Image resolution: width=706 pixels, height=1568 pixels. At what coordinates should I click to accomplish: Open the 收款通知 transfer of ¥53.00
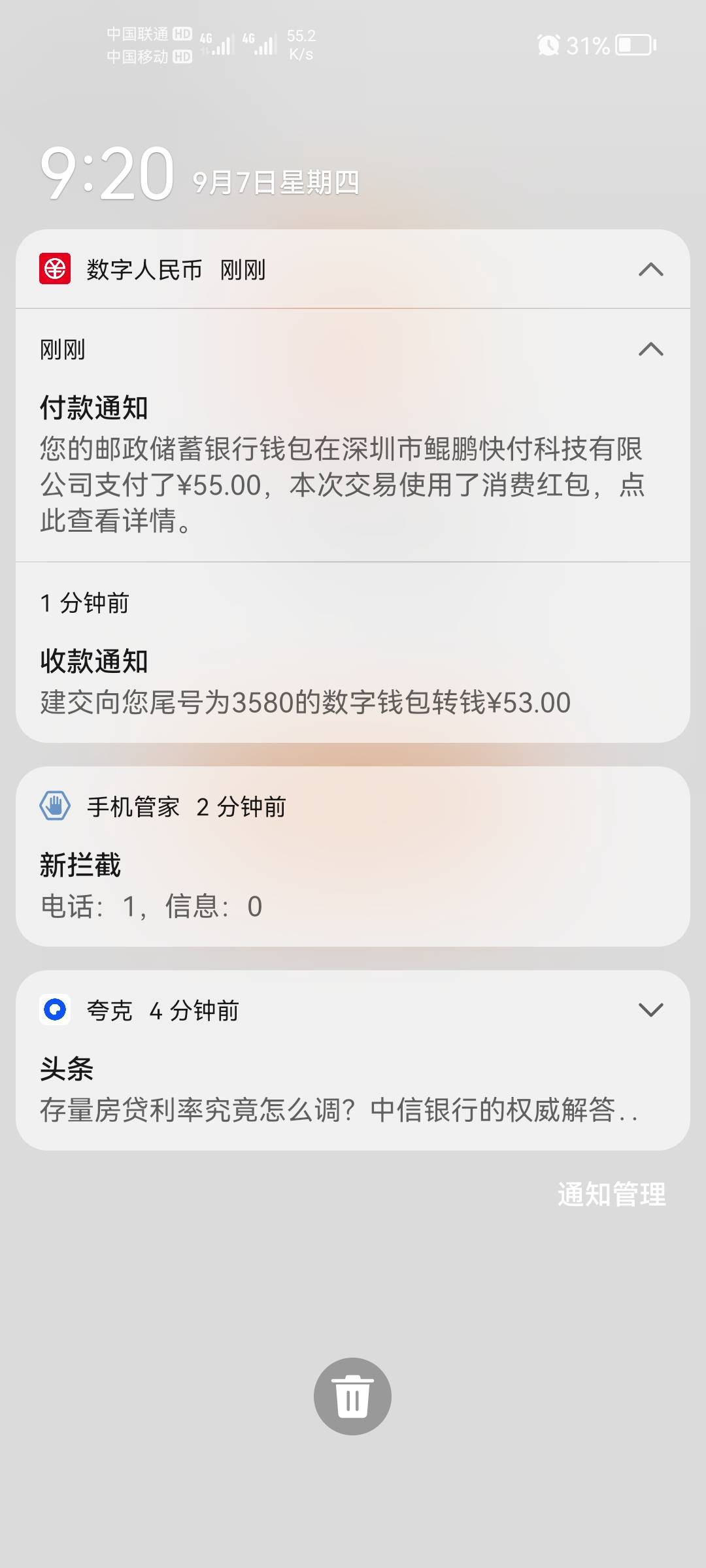pos(353,652)
